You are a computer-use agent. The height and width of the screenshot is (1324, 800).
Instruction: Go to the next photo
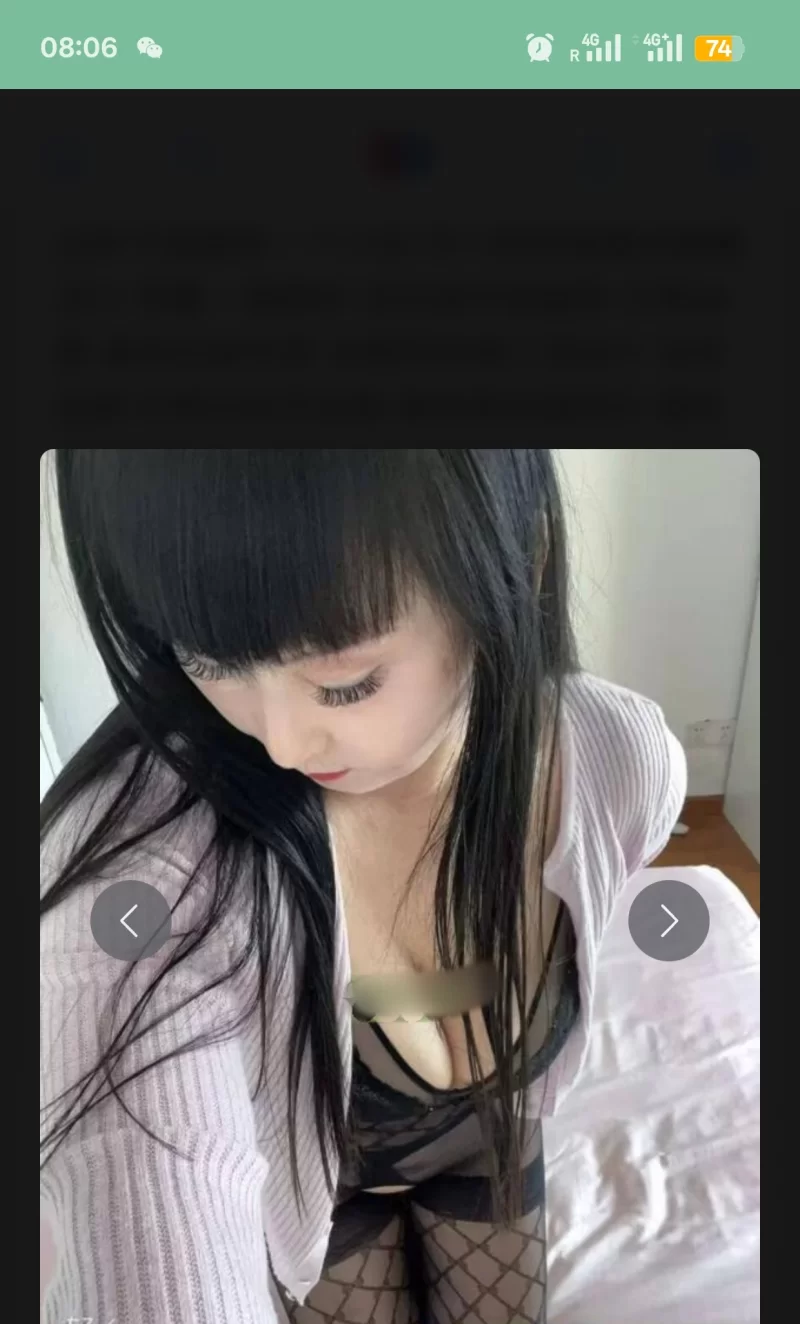(x=668, y=920)
